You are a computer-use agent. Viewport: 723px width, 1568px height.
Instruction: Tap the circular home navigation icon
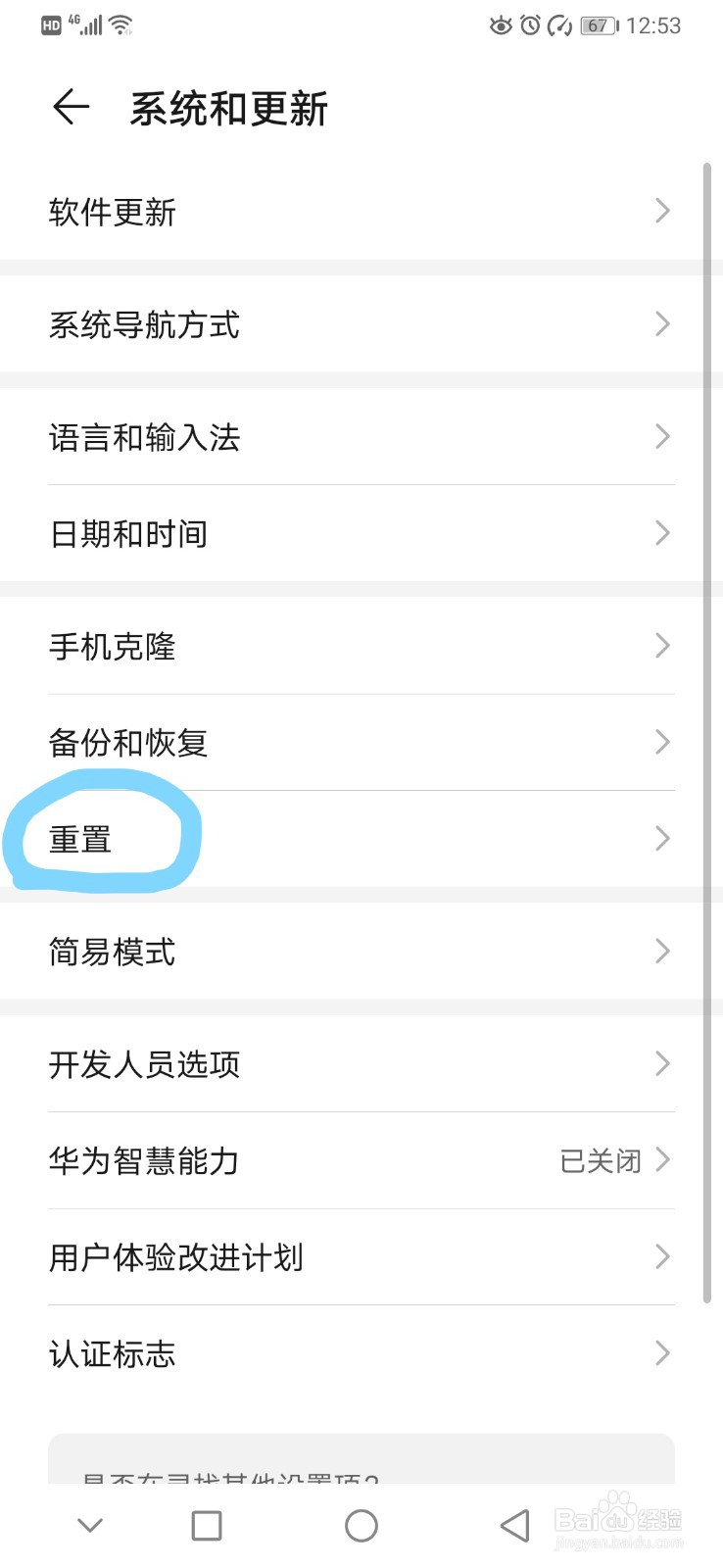coord(361,1525)
